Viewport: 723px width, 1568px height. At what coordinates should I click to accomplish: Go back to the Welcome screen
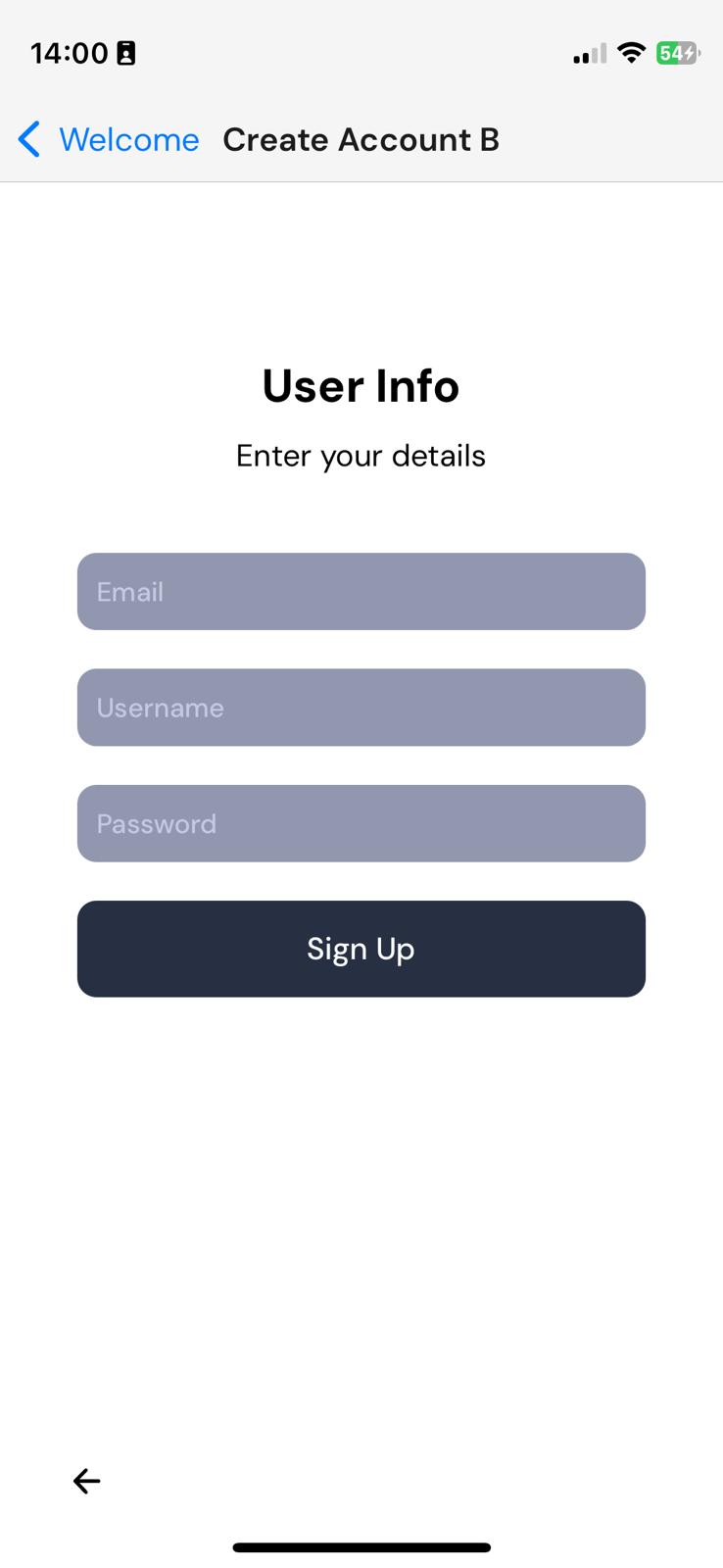(108, 139)
